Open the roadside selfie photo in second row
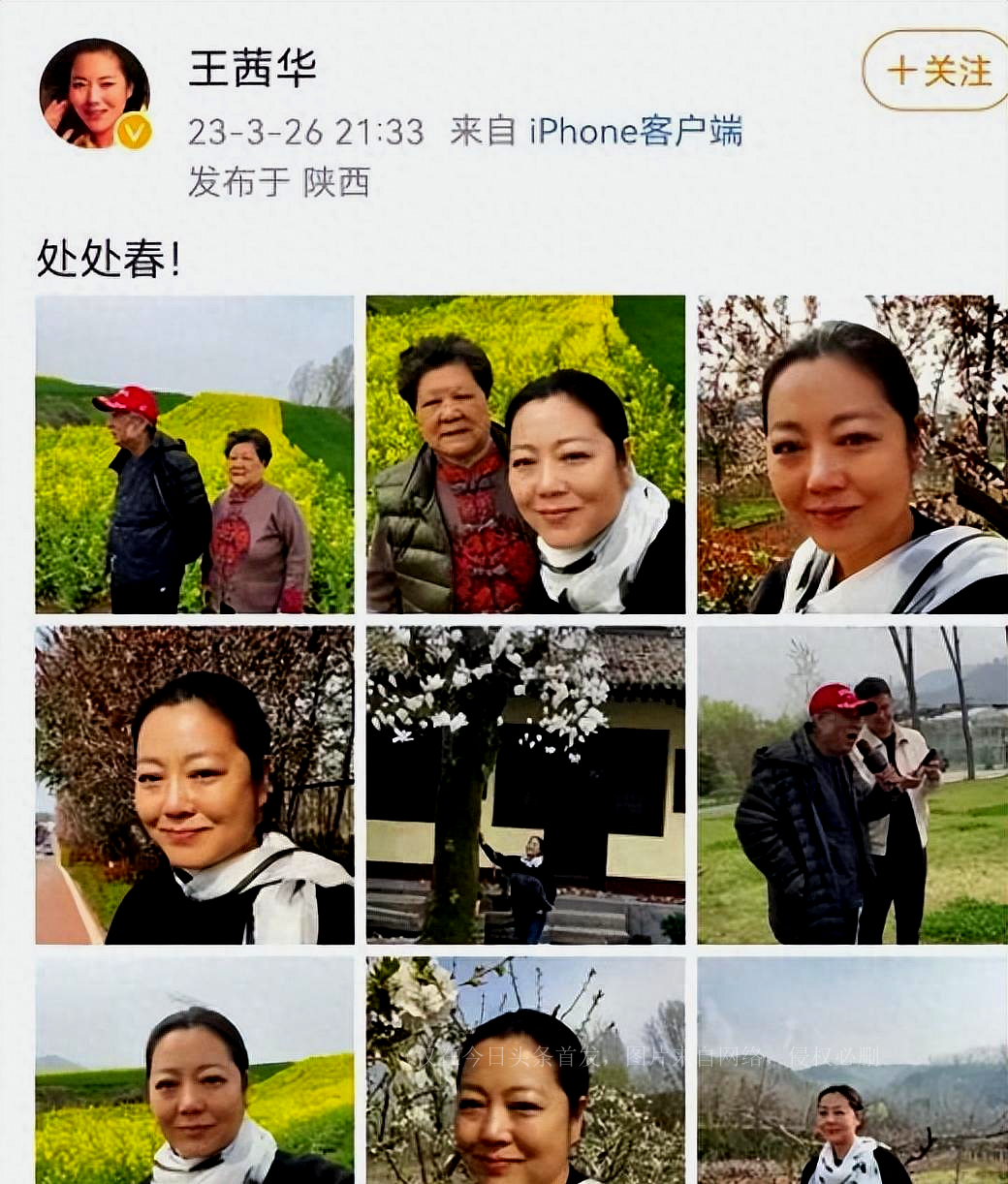 point(194,785)
